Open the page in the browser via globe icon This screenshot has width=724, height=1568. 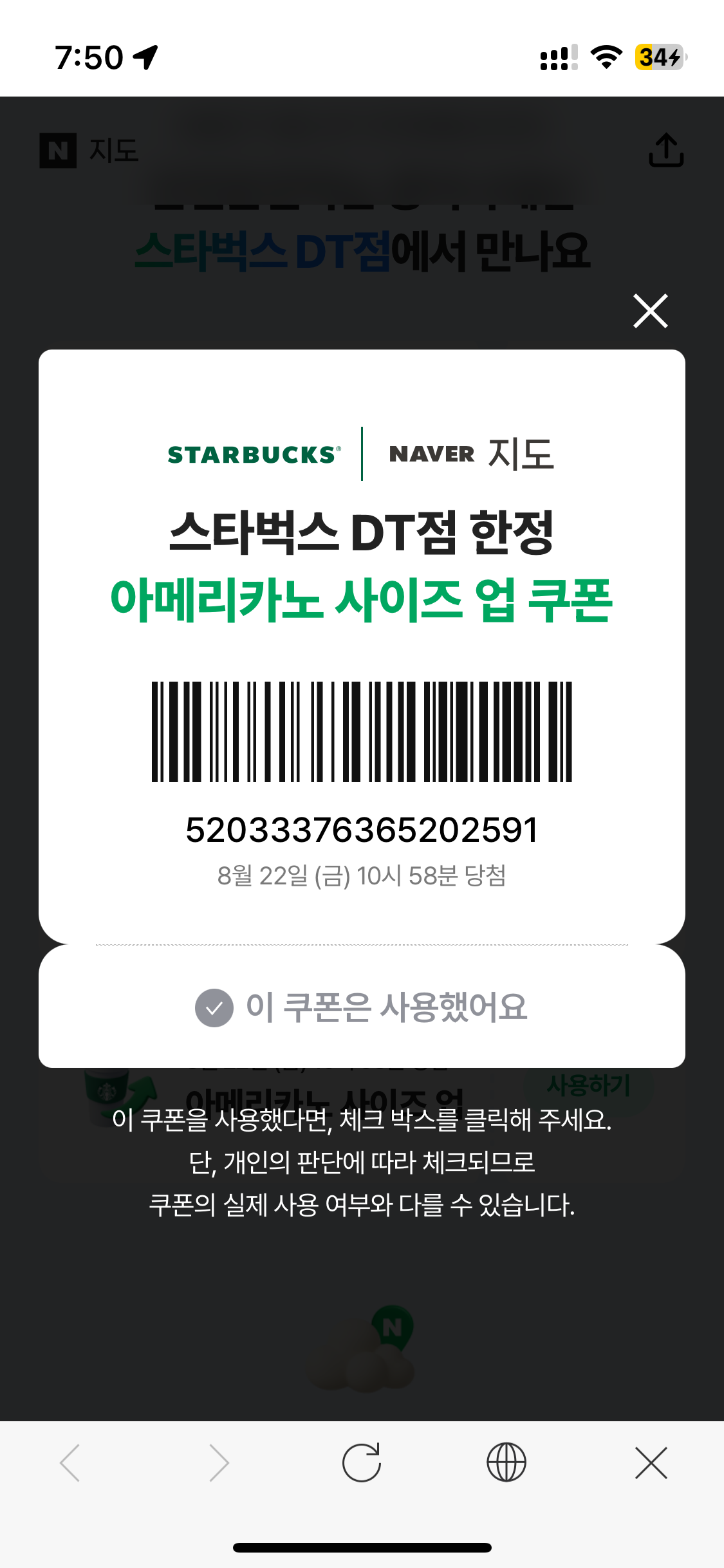506,1462
